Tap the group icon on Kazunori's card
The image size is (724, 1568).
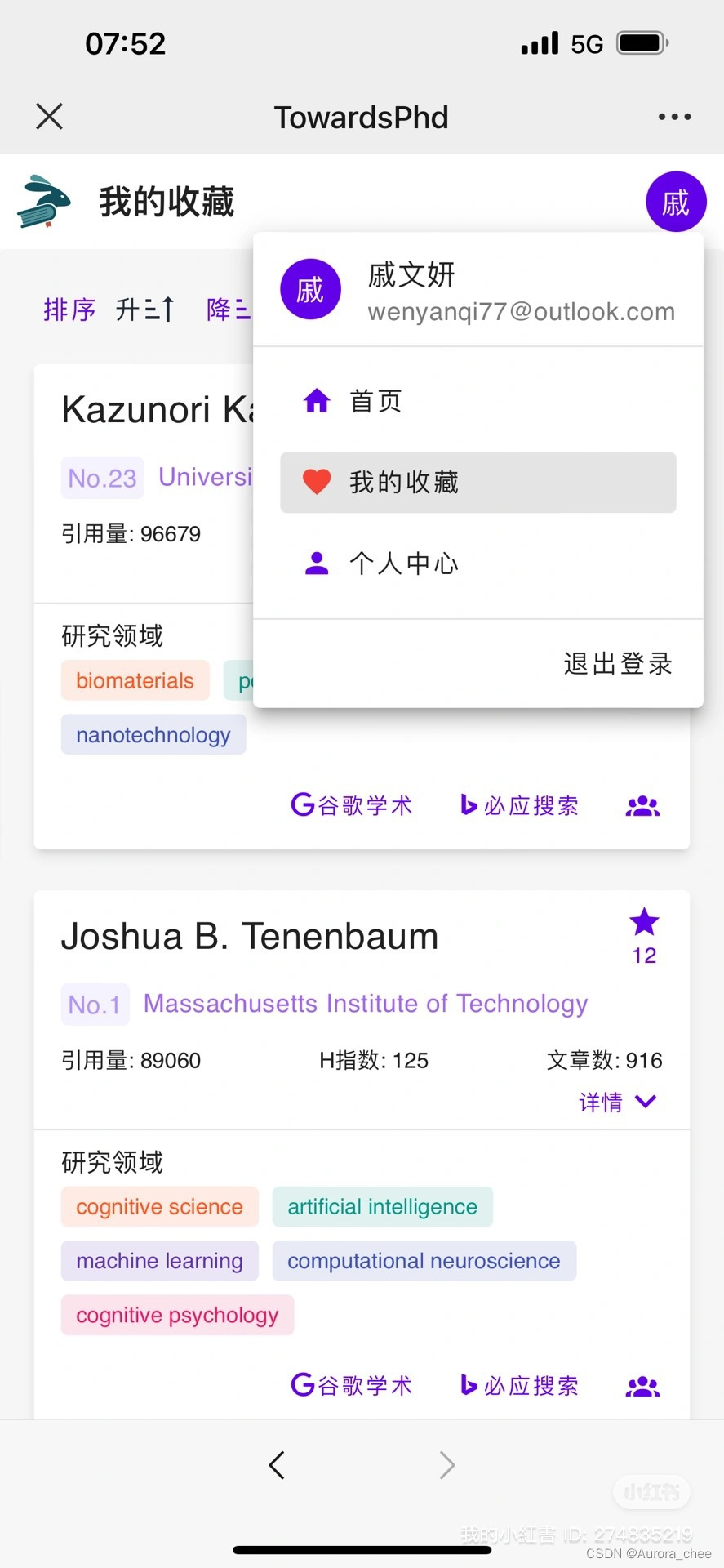tap(642, 806)
